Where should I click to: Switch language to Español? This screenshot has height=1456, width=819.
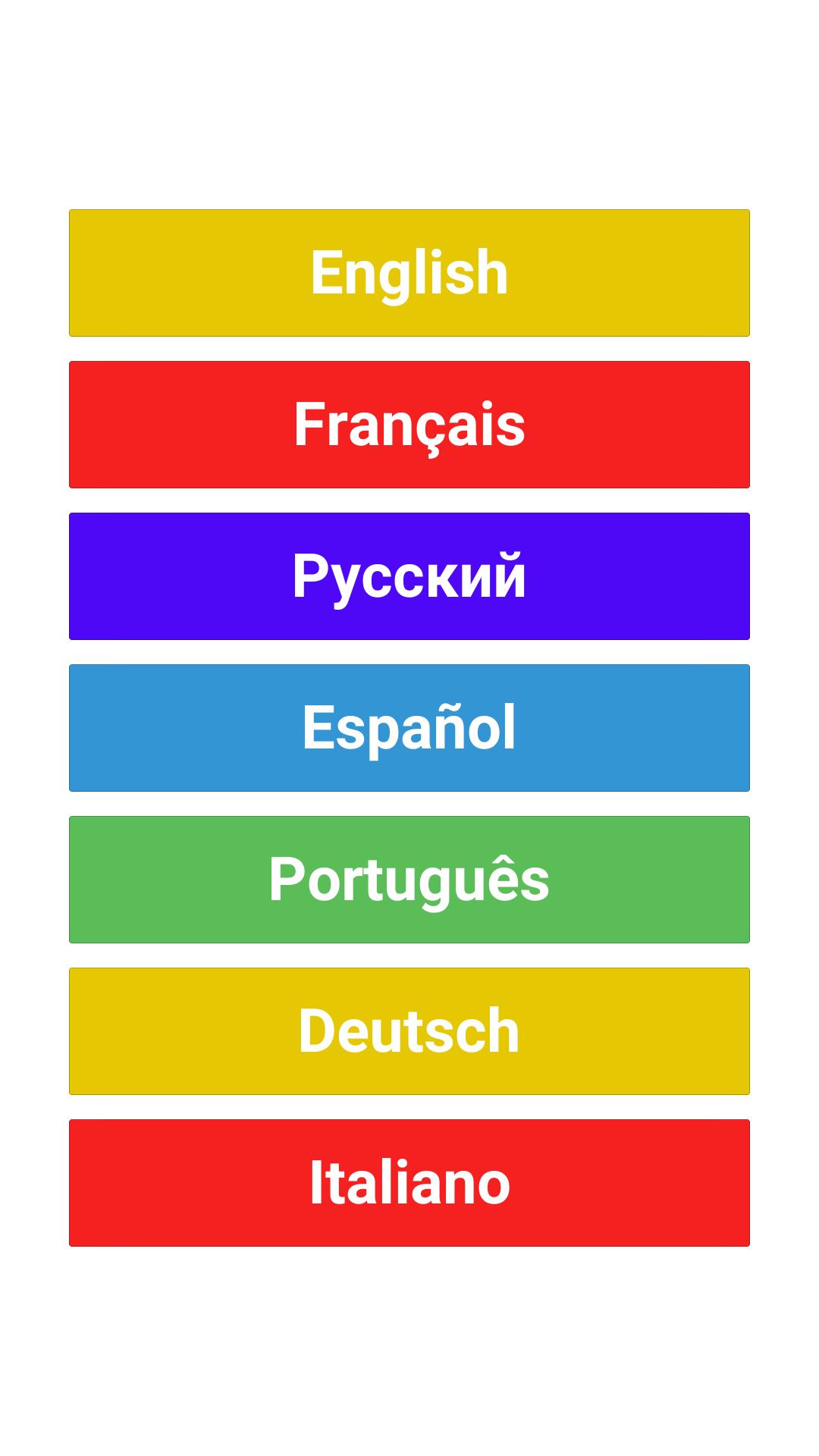coord(409,728)
